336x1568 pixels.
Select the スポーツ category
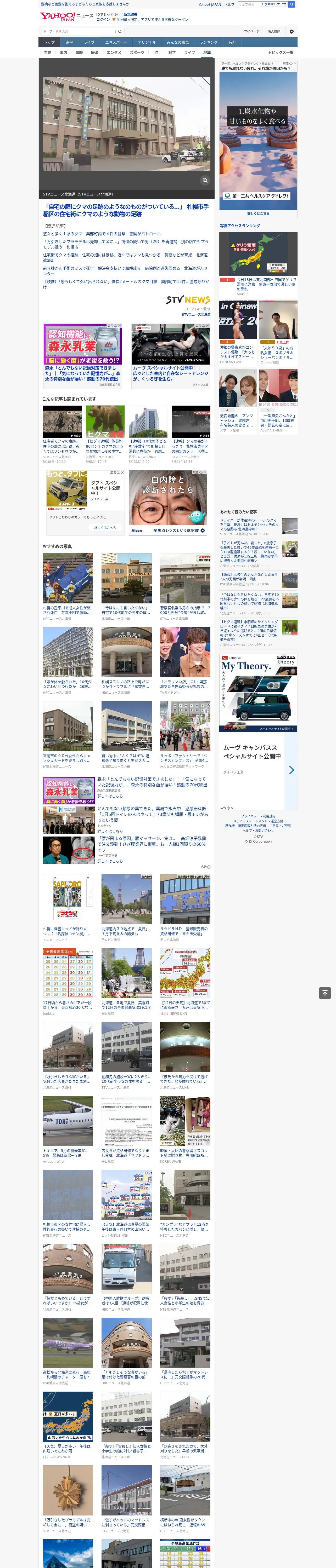tap(137, 52)
